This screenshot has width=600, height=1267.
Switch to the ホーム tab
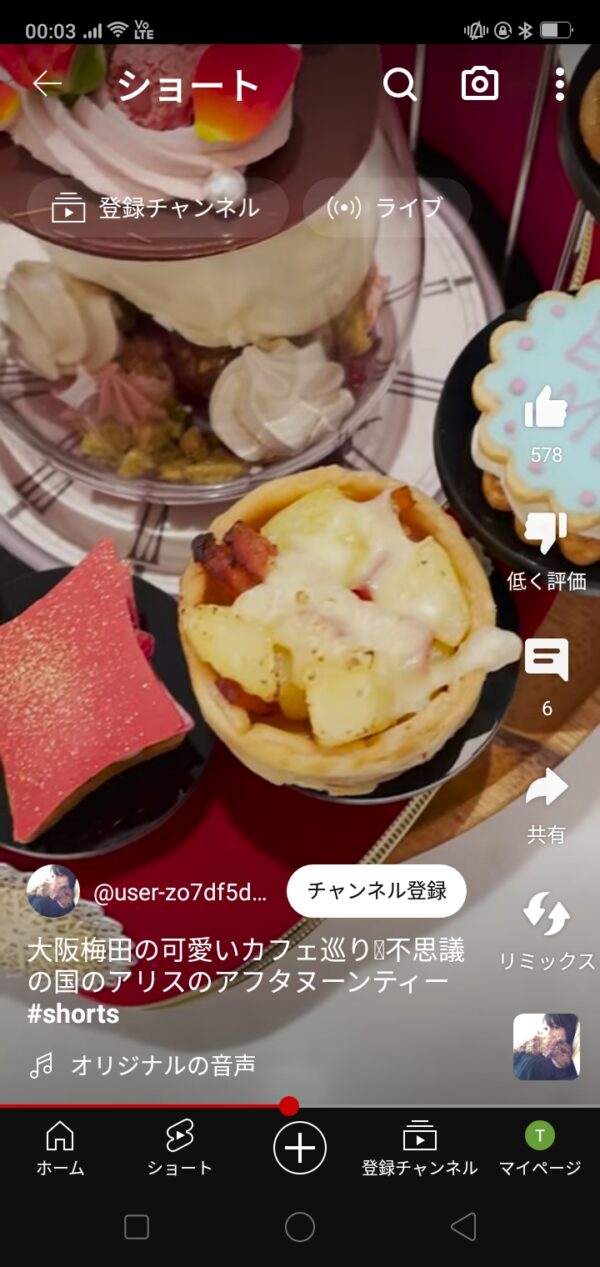pyautogui.click(x=60, y=1148)
